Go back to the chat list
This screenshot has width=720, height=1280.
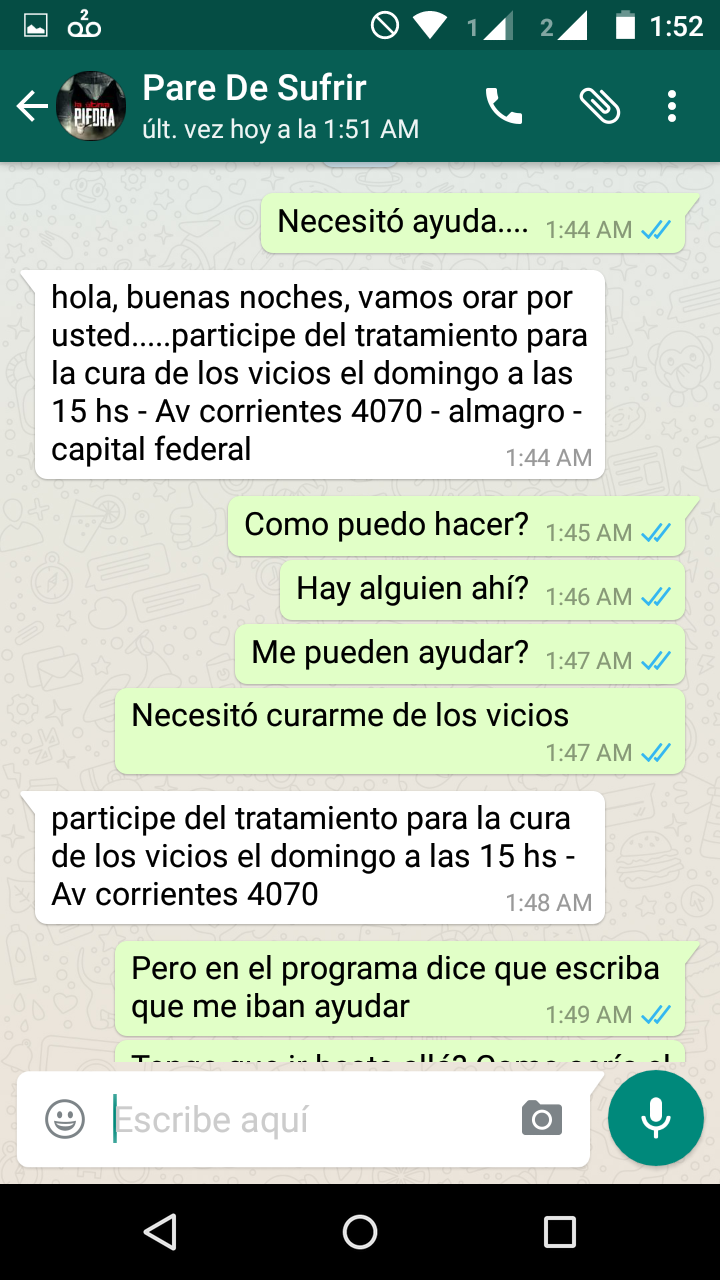click(32, 106)
